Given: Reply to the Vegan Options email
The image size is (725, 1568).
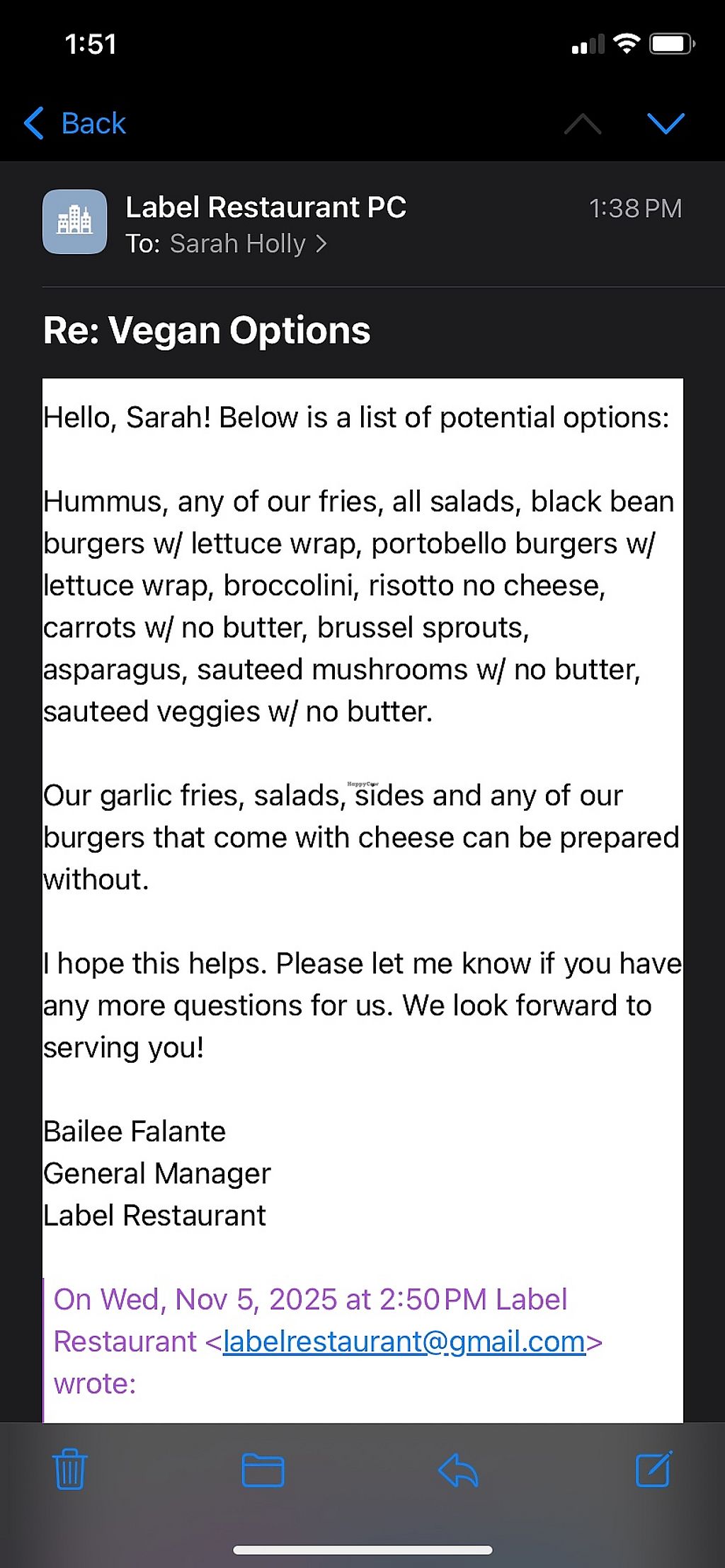Looking at the screenshot, I should pyautogui.click(x=458, y=1470).
